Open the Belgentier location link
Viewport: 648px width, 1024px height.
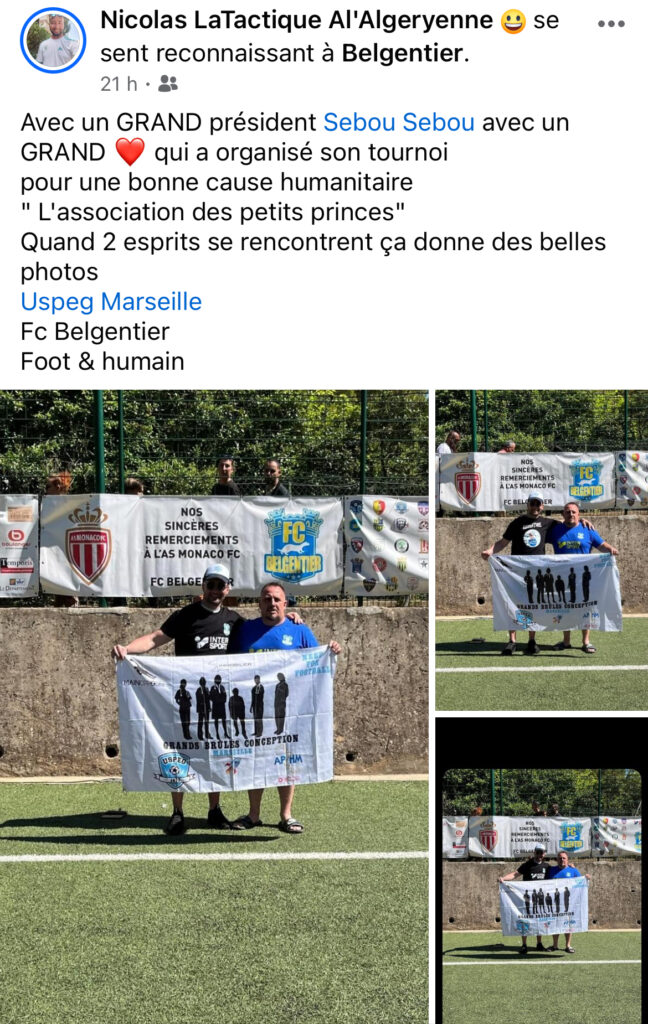point(402,54)
